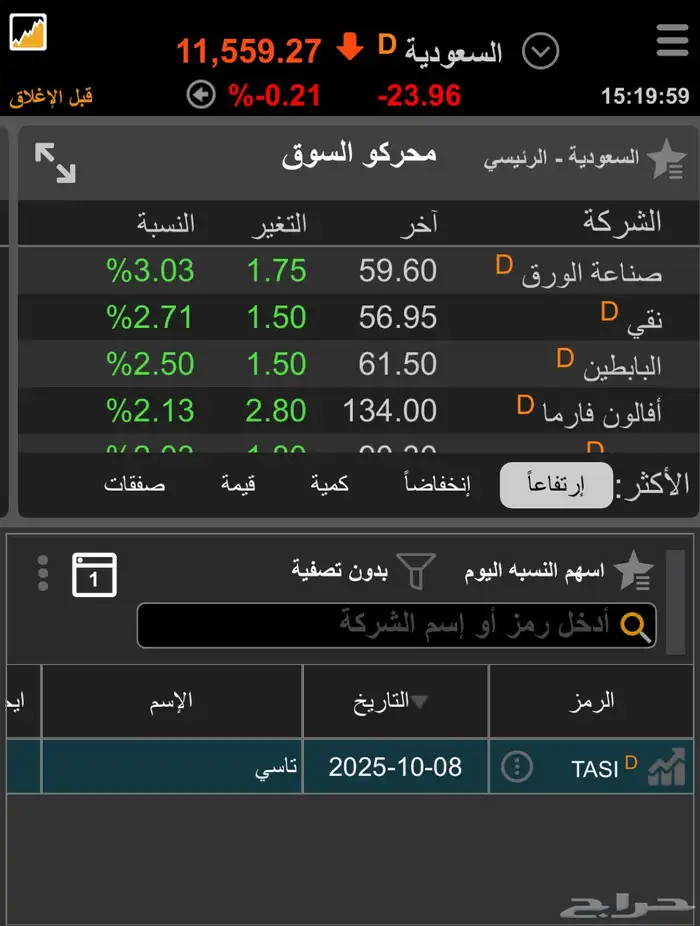Switch to صفقات tab
Image resolution: width=700 pixels, height=926 pixels.
(134, 486)
